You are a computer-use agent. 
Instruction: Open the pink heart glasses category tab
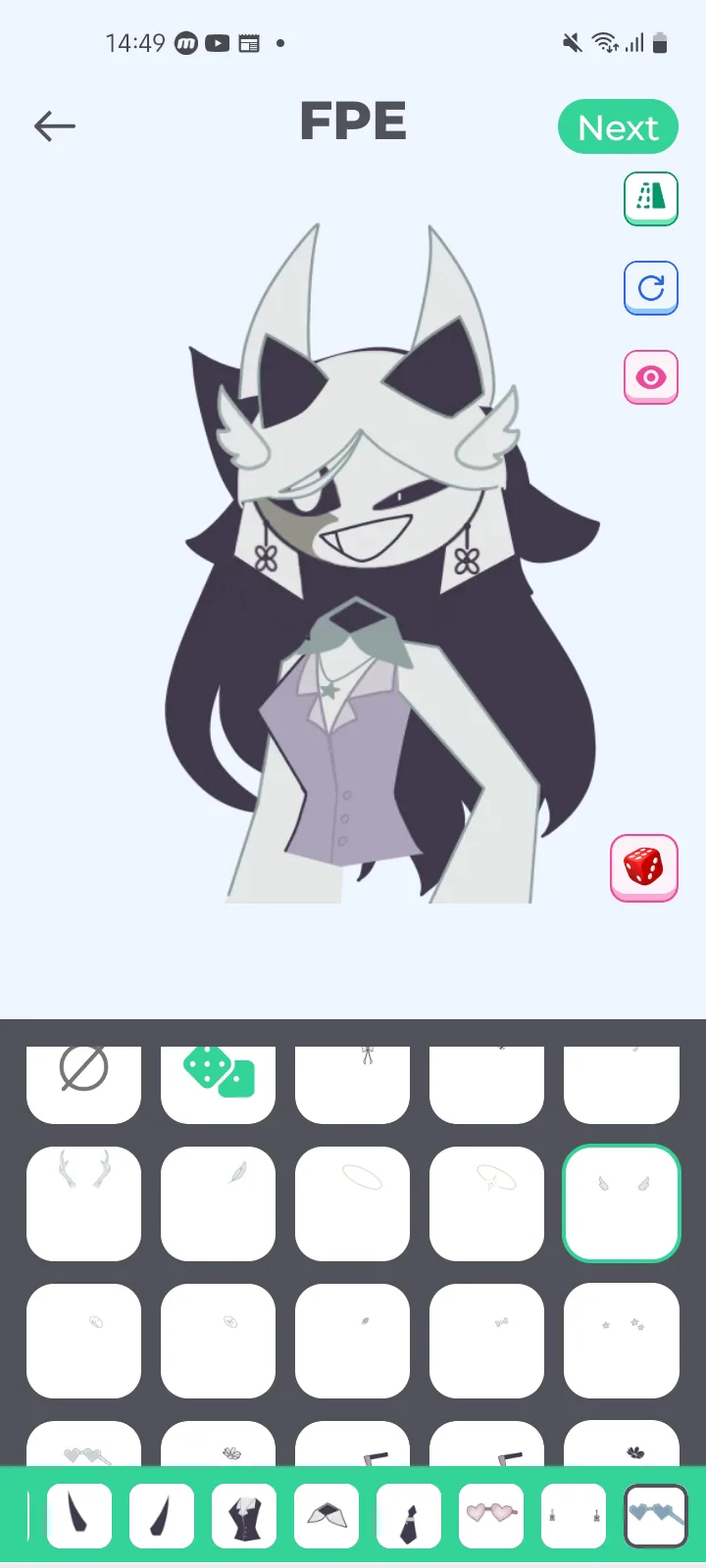(x=491, y=1517)
